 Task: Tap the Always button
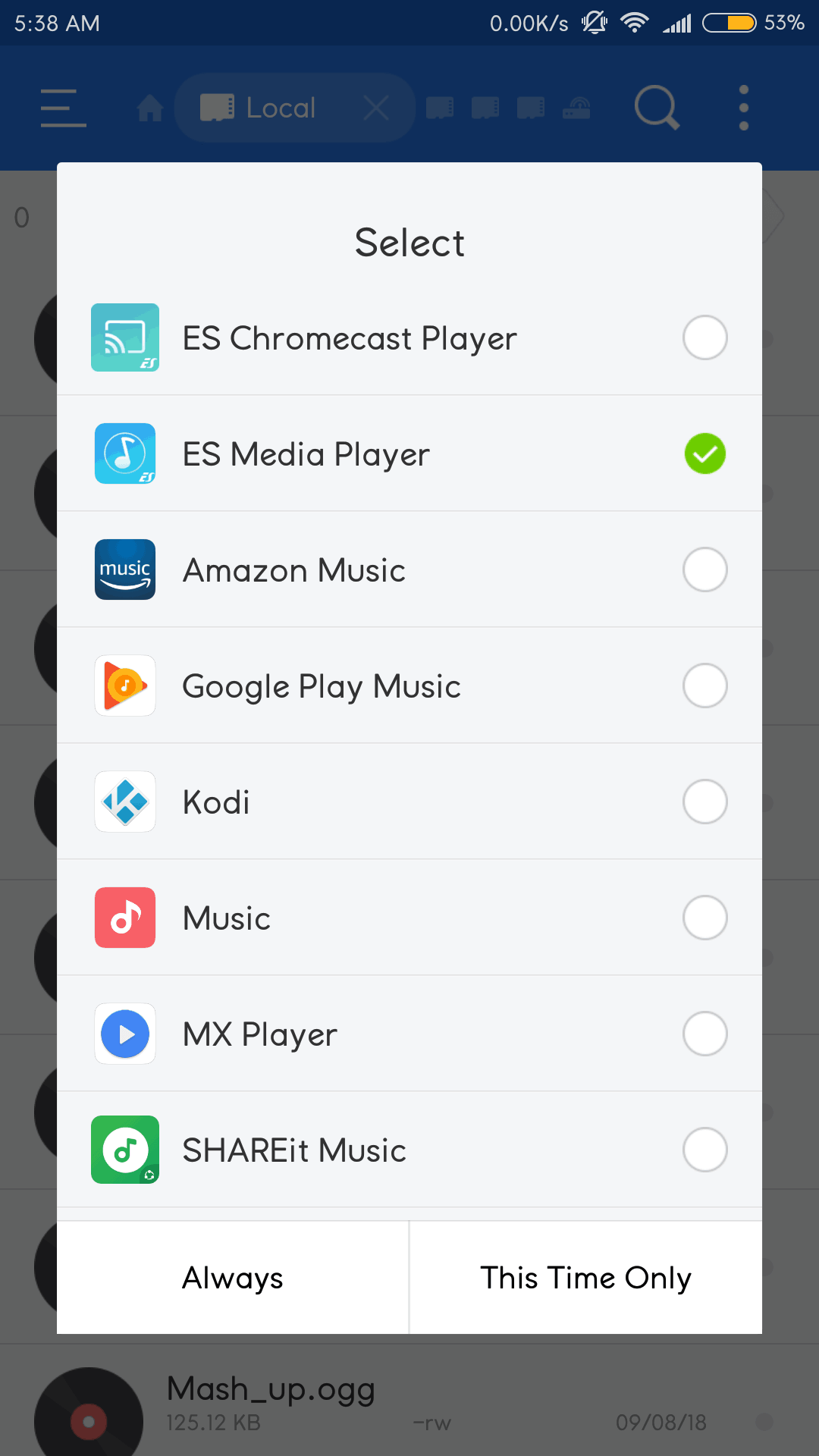click(x=233, y=1278)
